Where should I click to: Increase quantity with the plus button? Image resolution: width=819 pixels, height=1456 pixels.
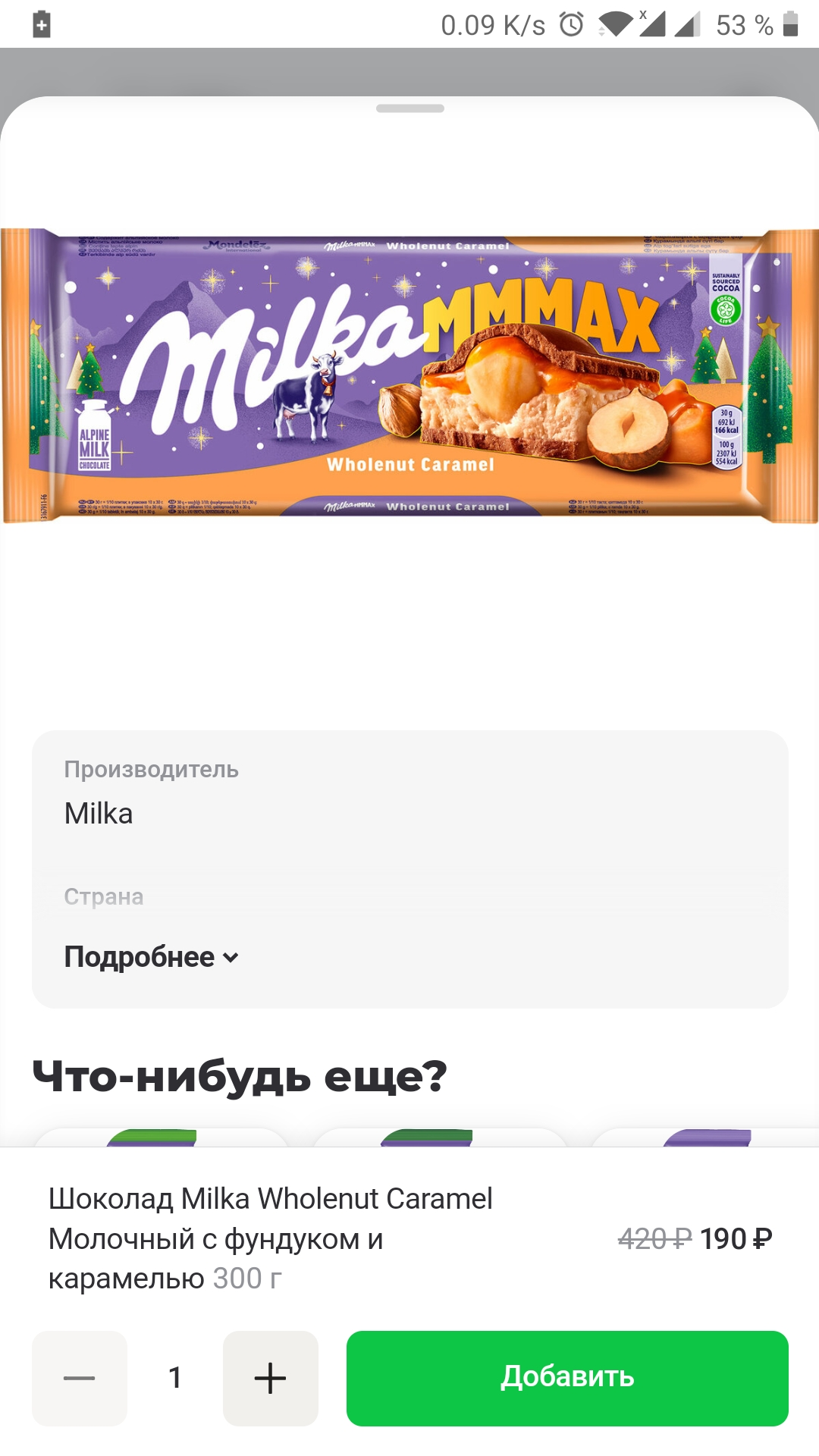[x=270, y=1378]
